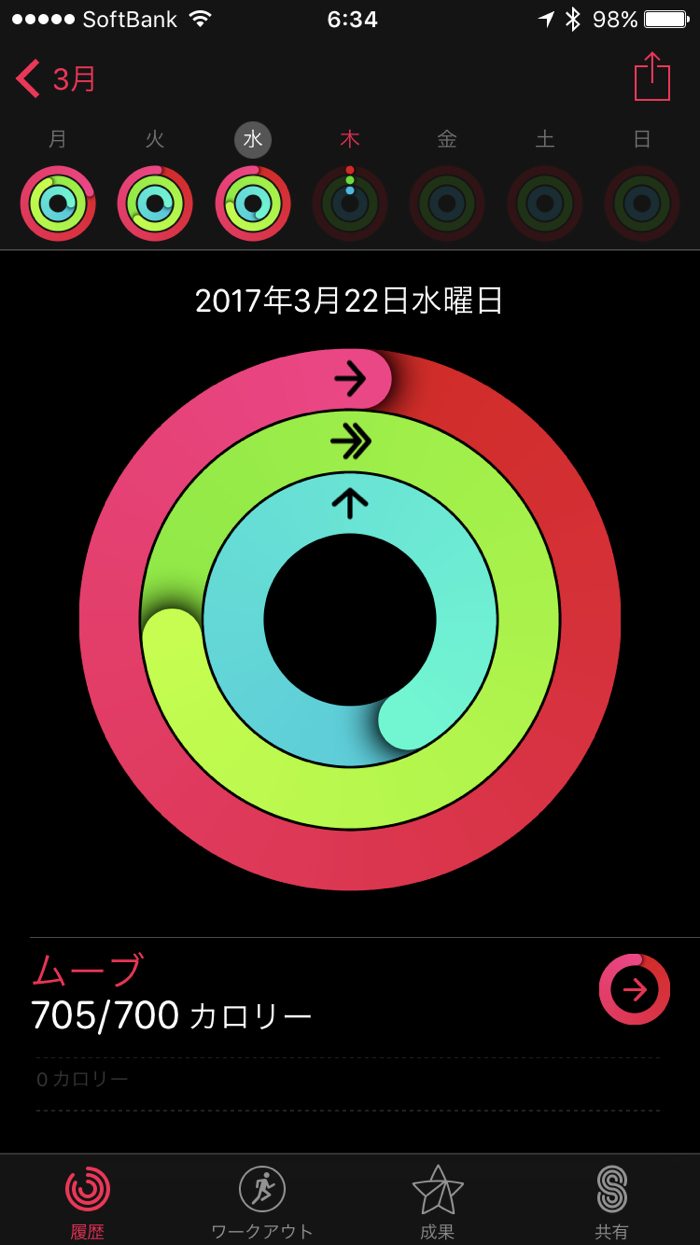Screen dimensions: 700x1245
Task: Open the 成果 achievements tab
Action: click(437, 1200)
